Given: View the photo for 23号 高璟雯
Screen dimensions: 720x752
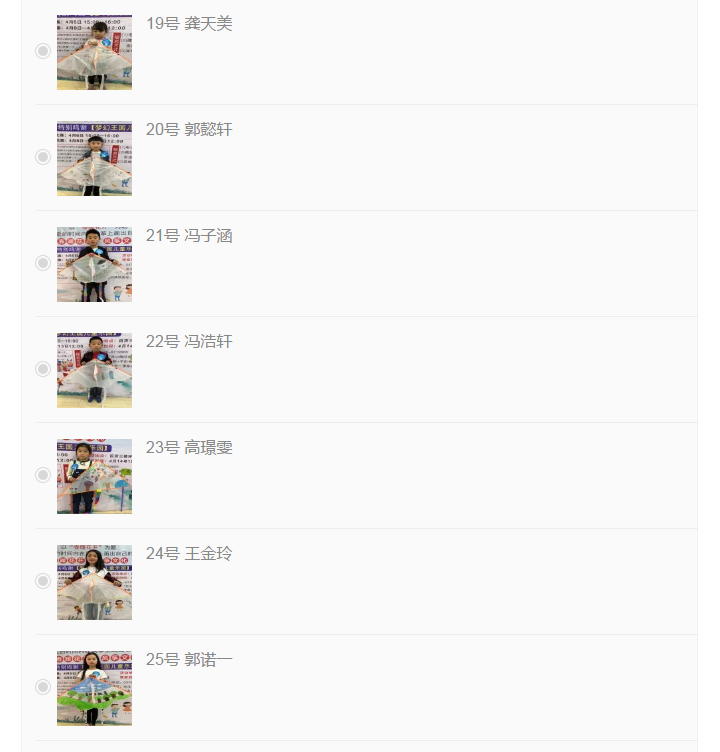Looking at the screenshot, I should point(94,476).
